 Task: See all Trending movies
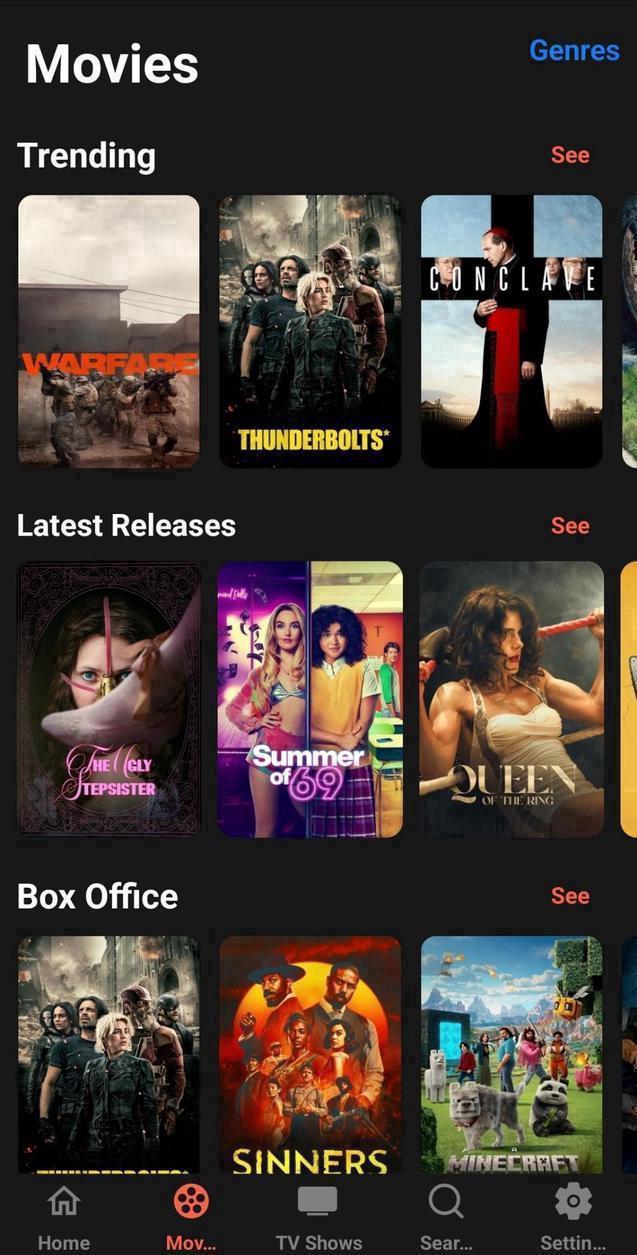tap(570, 155)
